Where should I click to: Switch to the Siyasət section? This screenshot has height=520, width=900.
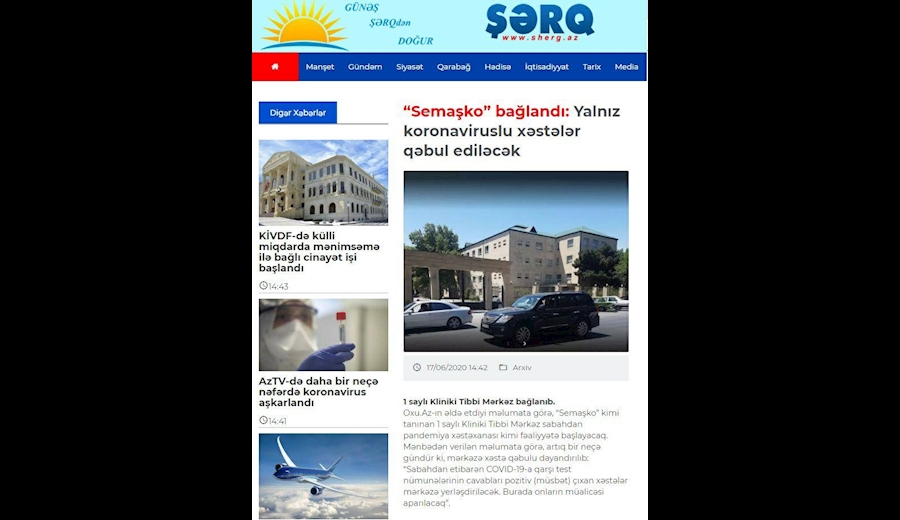coord(409,67)
